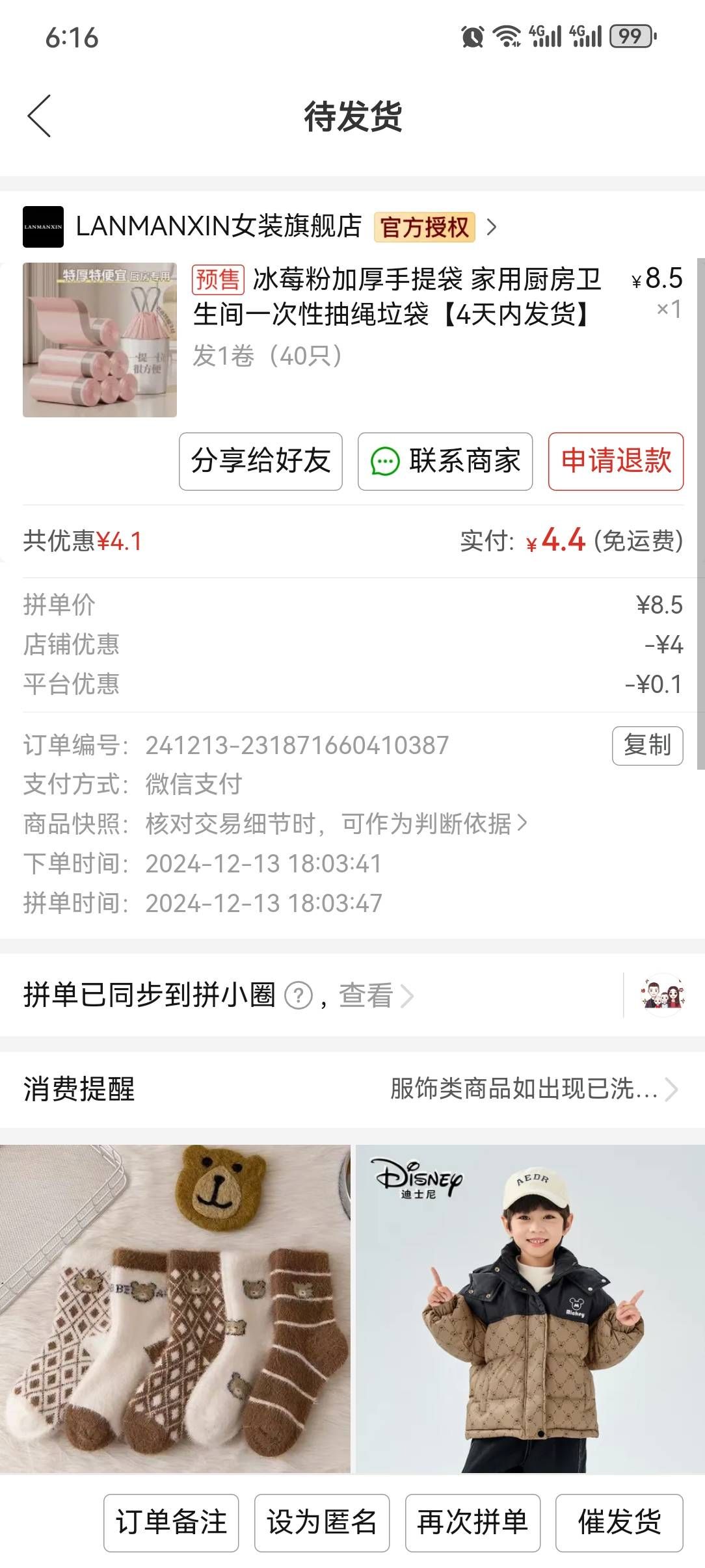The image size is (705, 1568).
Task: Tap the help icon beside 拼小圈
Action: click(x=299, y=995)
